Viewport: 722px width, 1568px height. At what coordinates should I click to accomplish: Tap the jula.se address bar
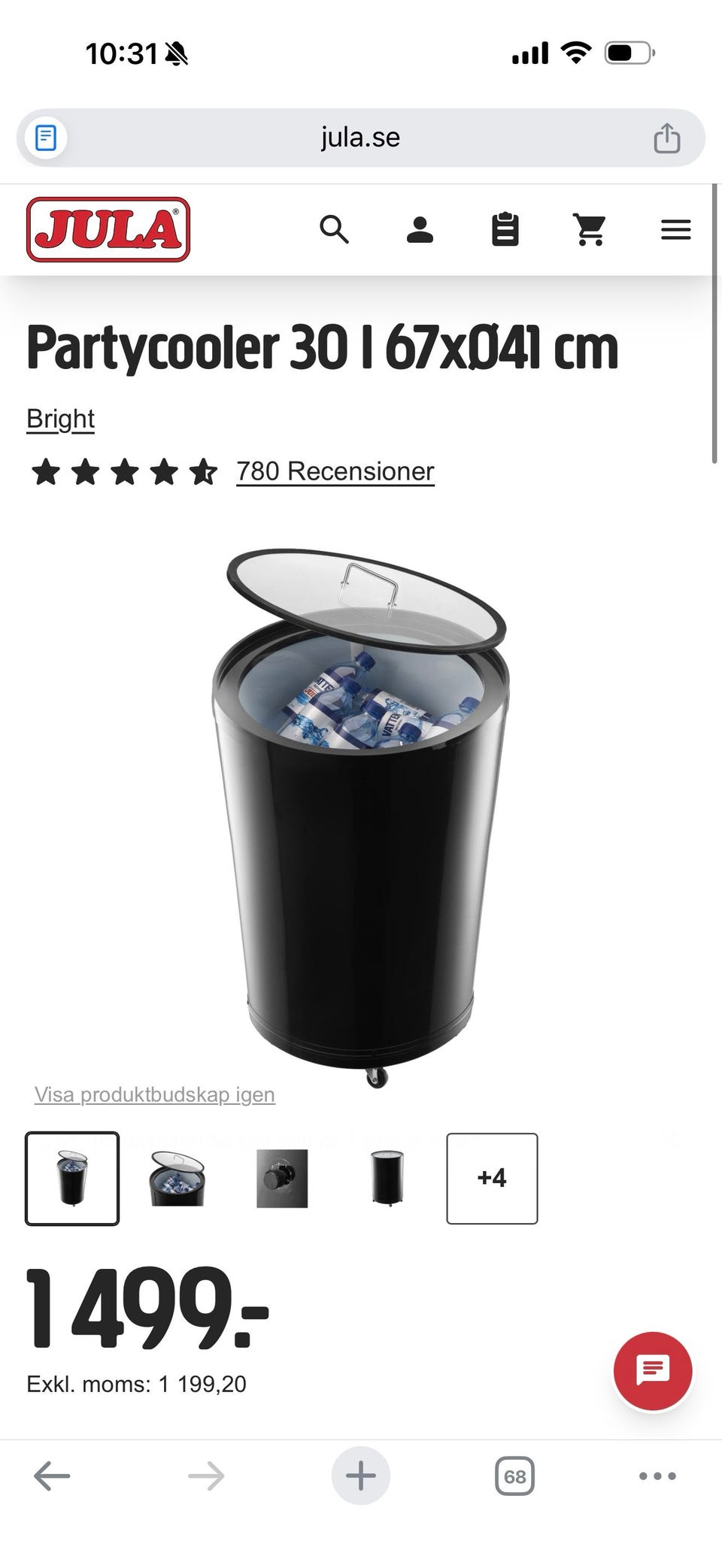(360, 138)
